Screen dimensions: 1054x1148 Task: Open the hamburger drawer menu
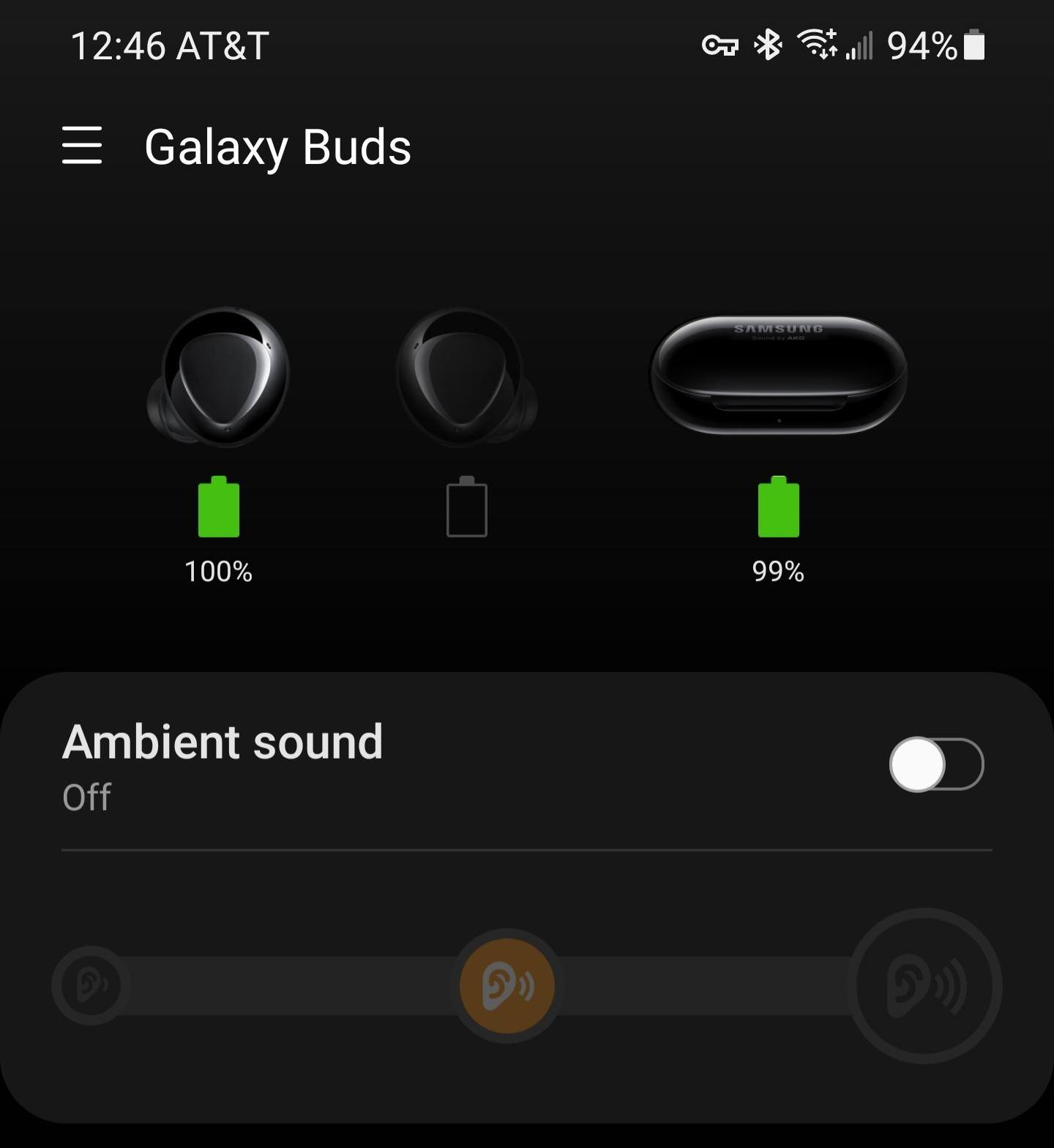(x=82, y=145)
